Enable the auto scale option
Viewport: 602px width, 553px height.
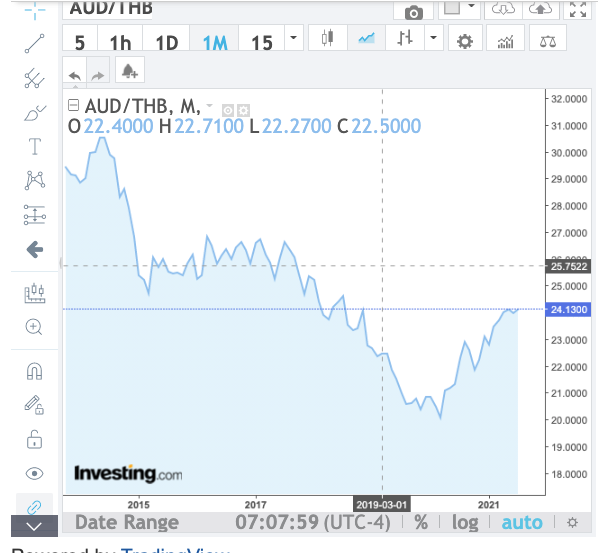(x=521, y=522)
